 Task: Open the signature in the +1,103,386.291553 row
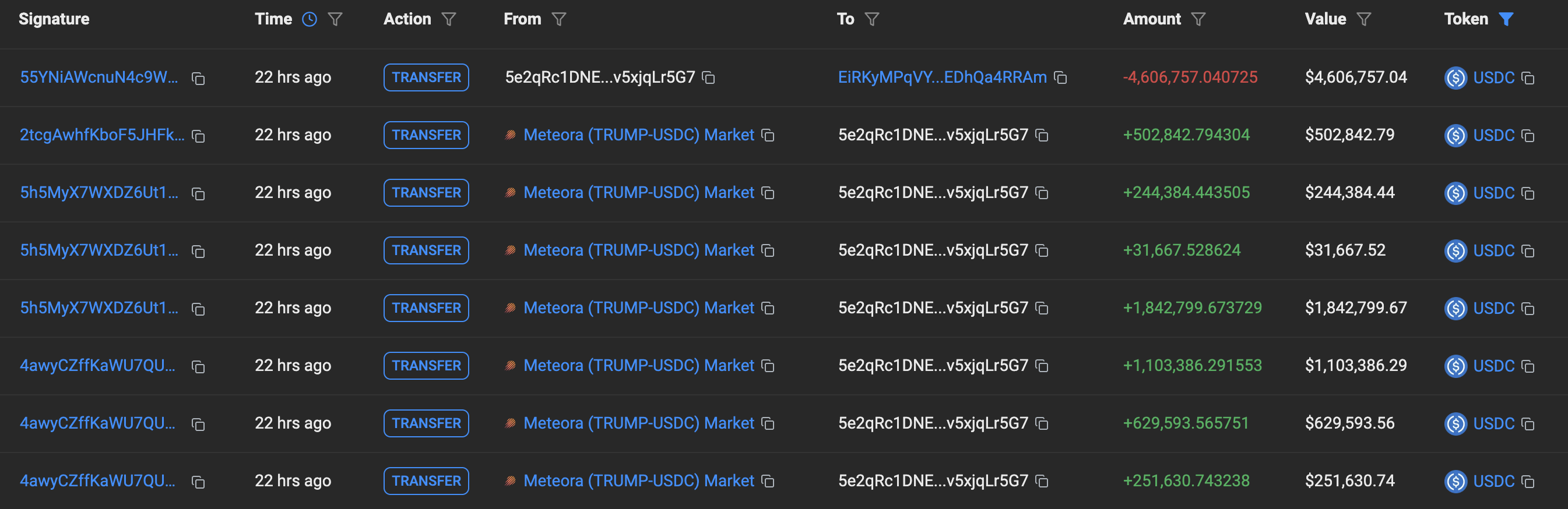97,366
